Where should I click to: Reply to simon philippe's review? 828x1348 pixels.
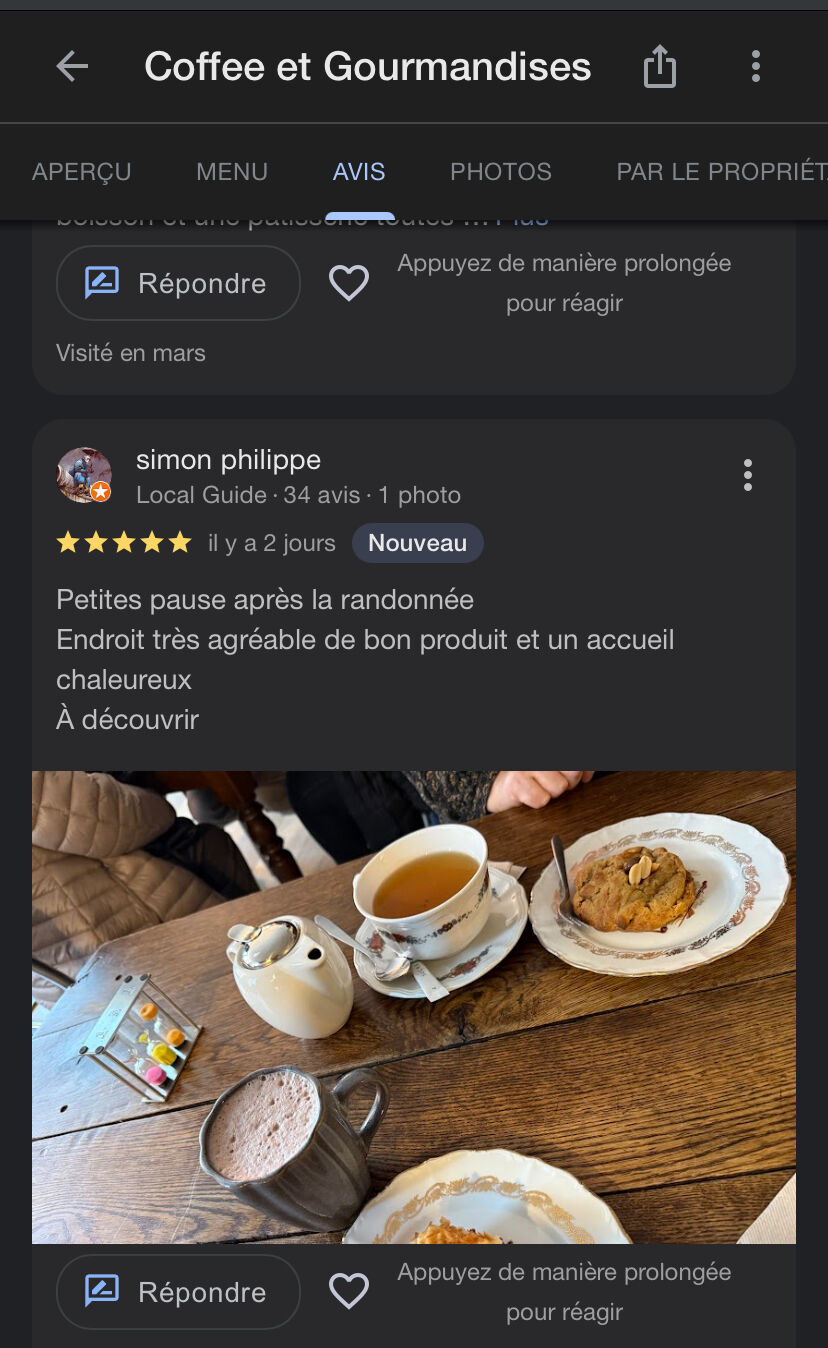(x=178, y=1292)
